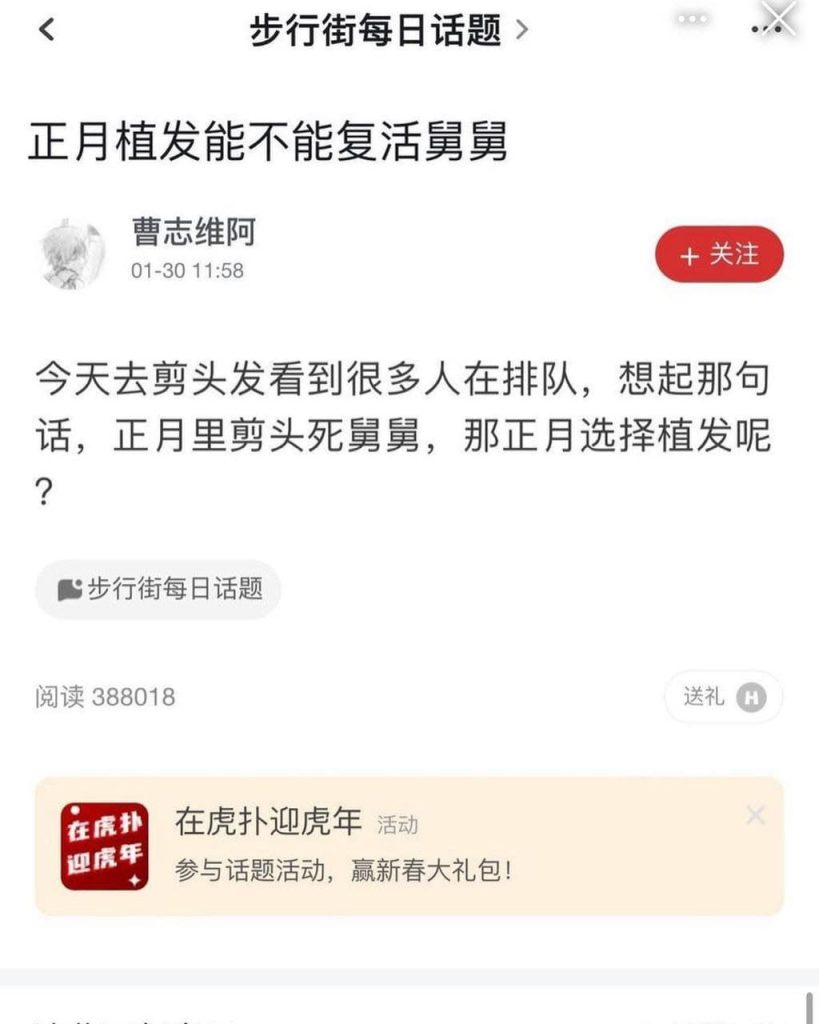Open 曹志维阿's profile avatar
Viewport: 819px width, 1024px height.
(70, 254)
